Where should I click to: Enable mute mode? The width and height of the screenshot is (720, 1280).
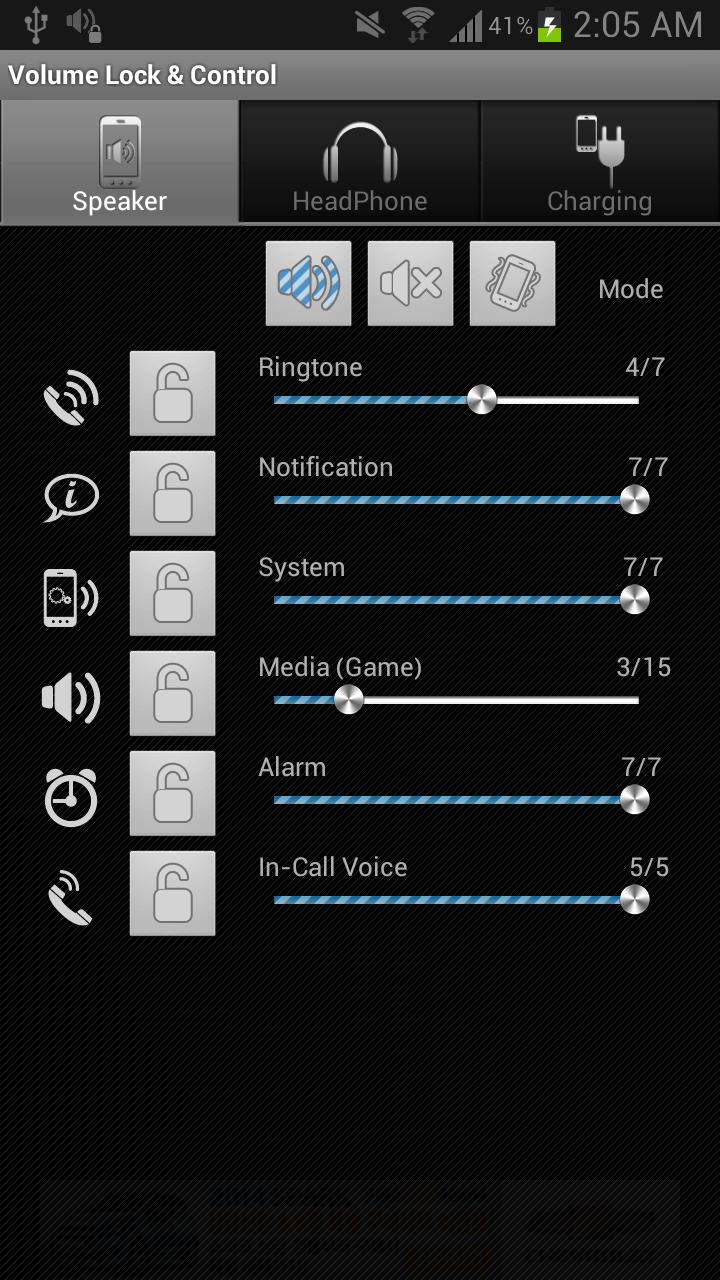410,283
